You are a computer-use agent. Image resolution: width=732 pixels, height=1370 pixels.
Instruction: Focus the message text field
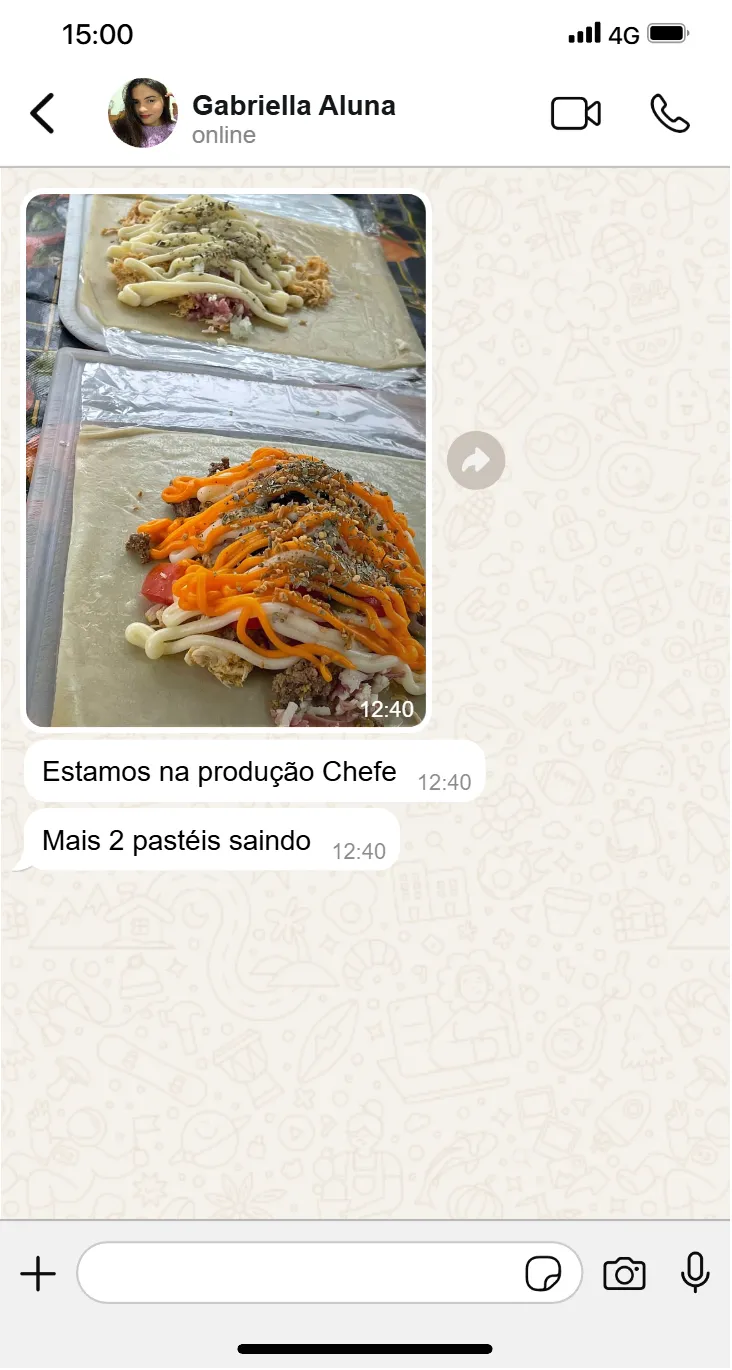tap(300, 1274)
